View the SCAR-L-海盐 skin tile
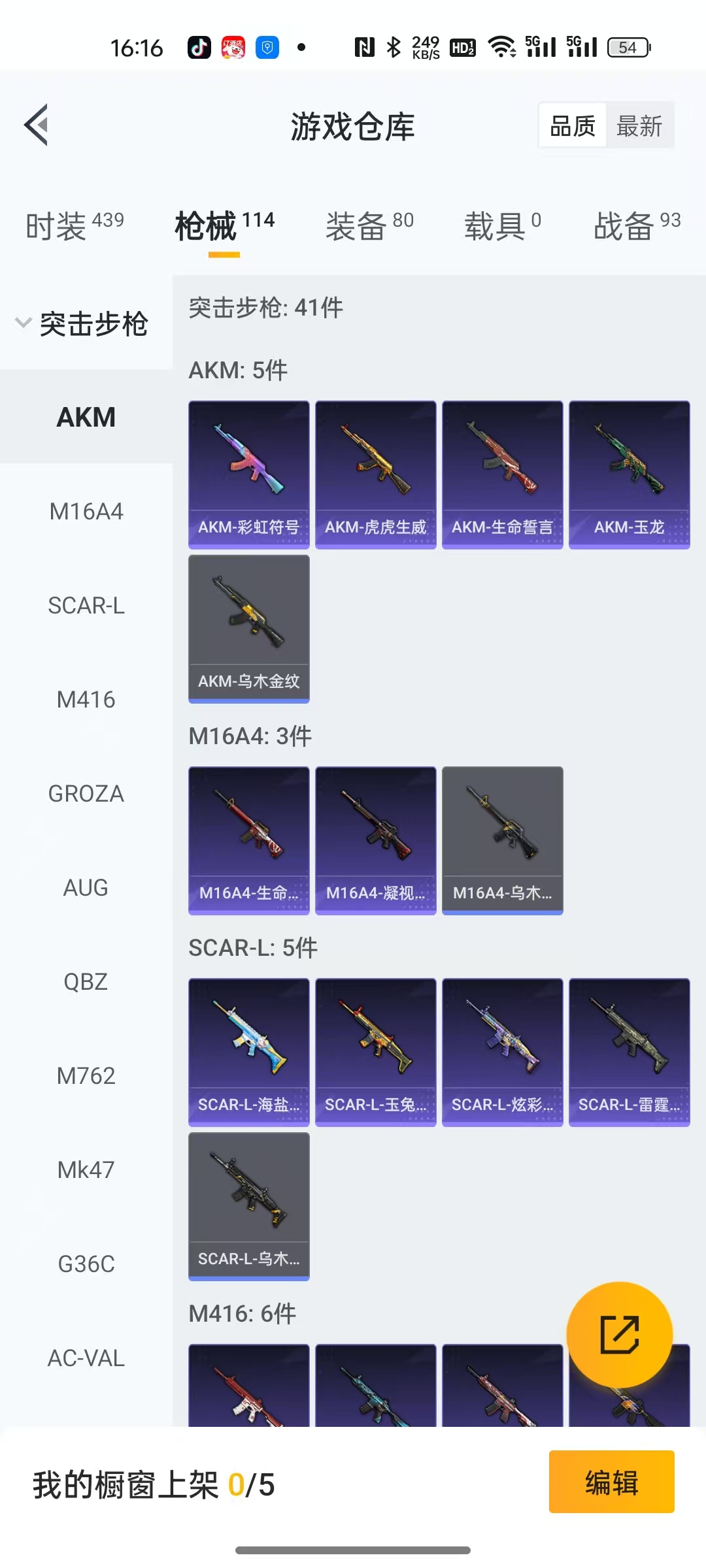 [x=248, y=1052]
